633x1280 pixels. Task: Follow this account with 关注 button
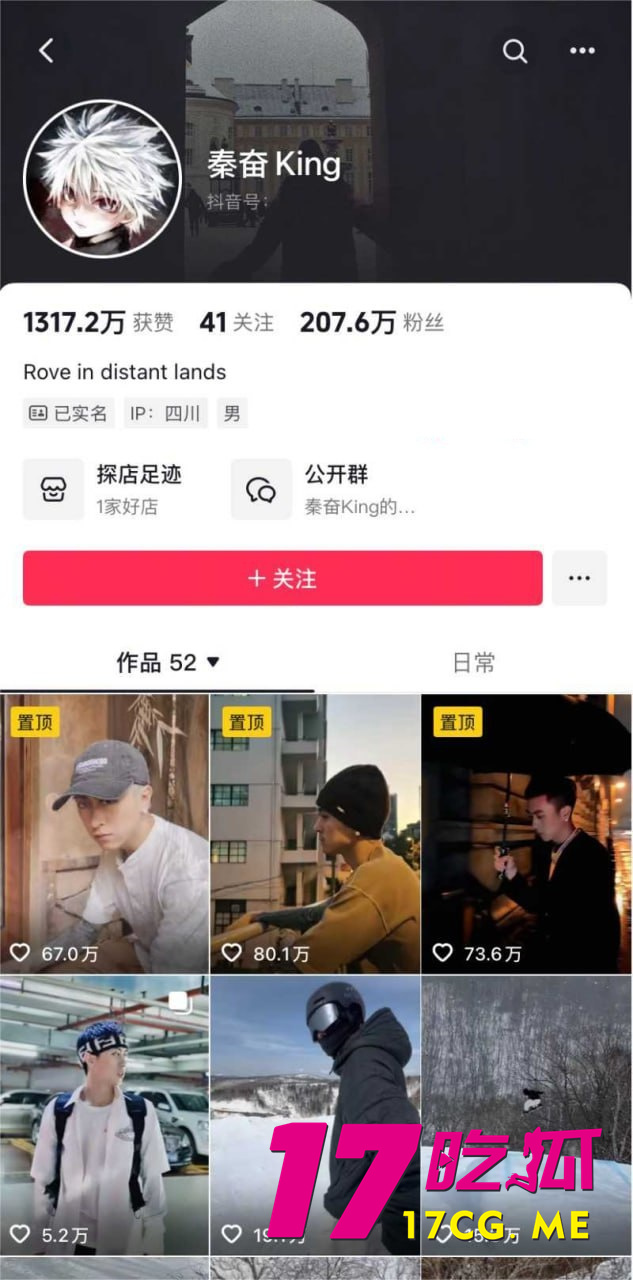(283, 579)
